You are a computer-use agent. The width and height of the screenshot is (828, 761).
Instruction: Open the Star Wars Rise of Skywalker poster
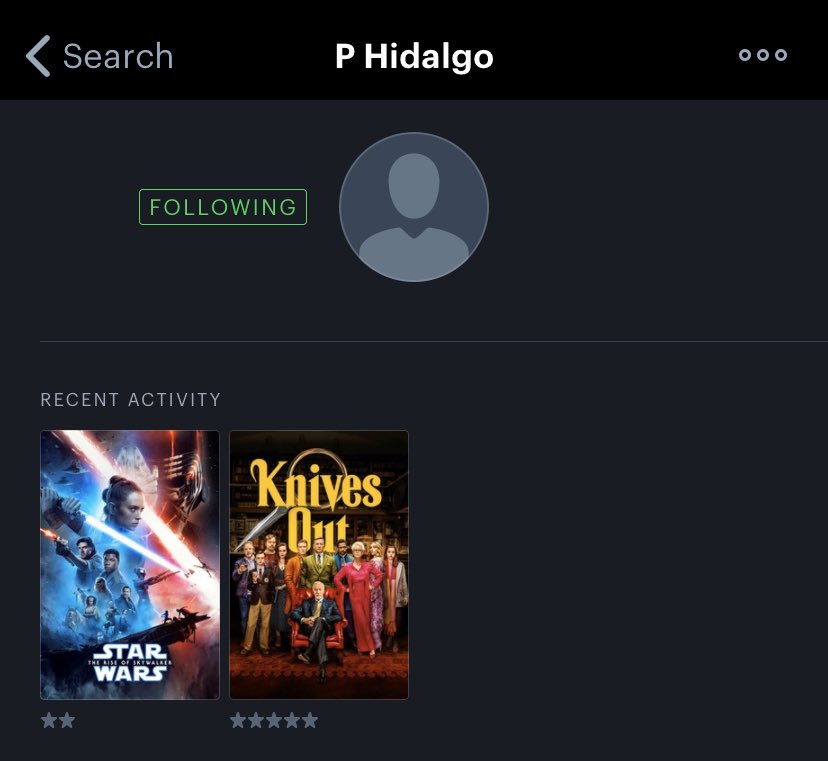click(130, 565)
